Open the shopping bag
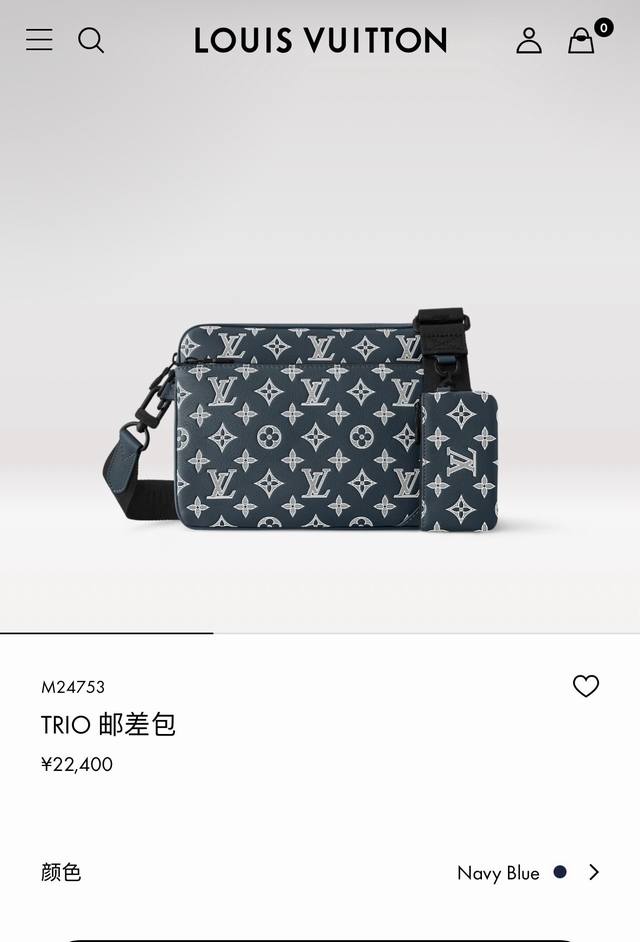Viewport: 640px width, 942px height. (582, 40)
